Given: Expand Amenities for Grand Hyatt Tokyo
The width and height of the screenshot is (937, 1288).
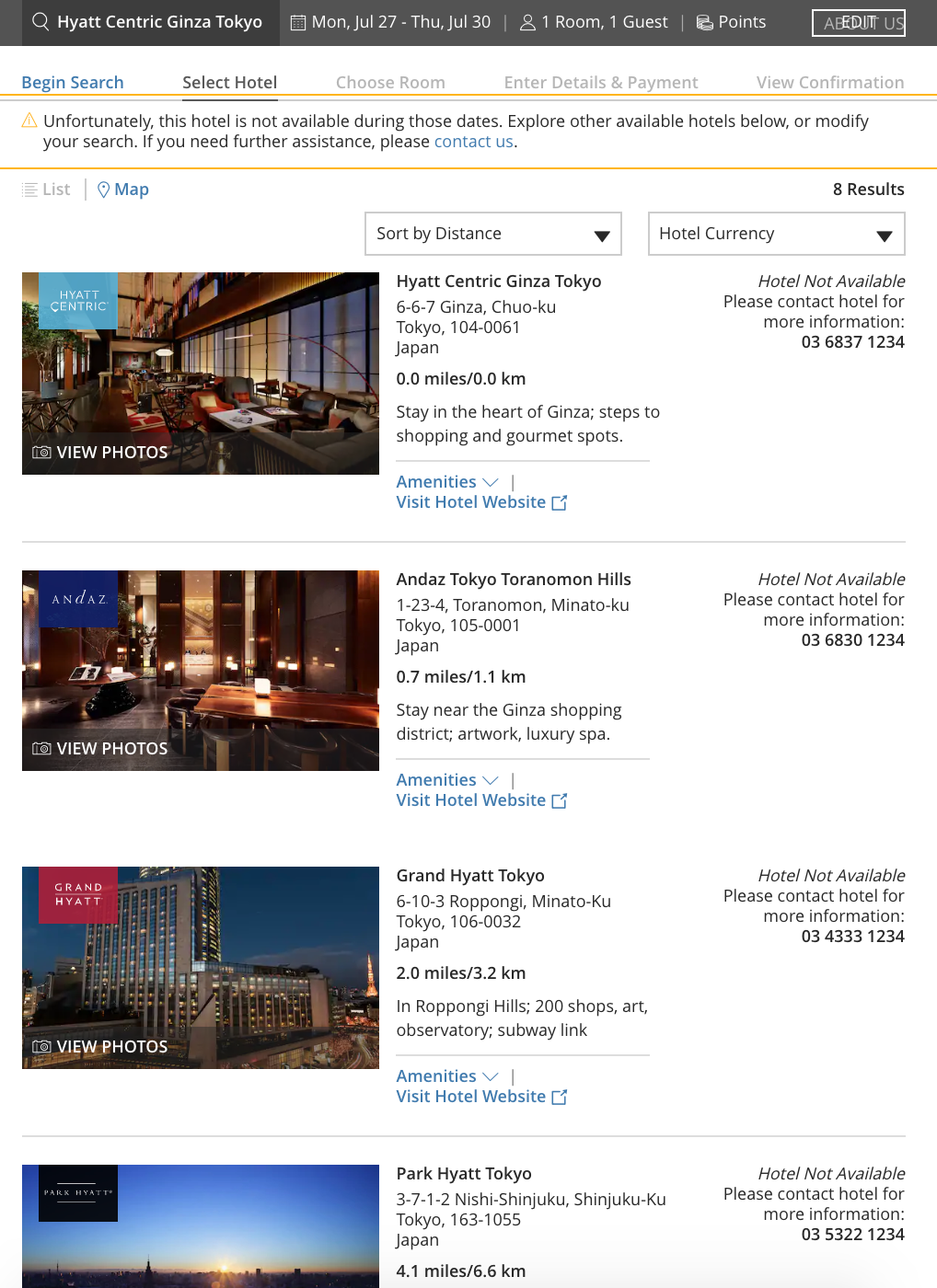Looking at the screenshot, I should [x=446, y=1076].
